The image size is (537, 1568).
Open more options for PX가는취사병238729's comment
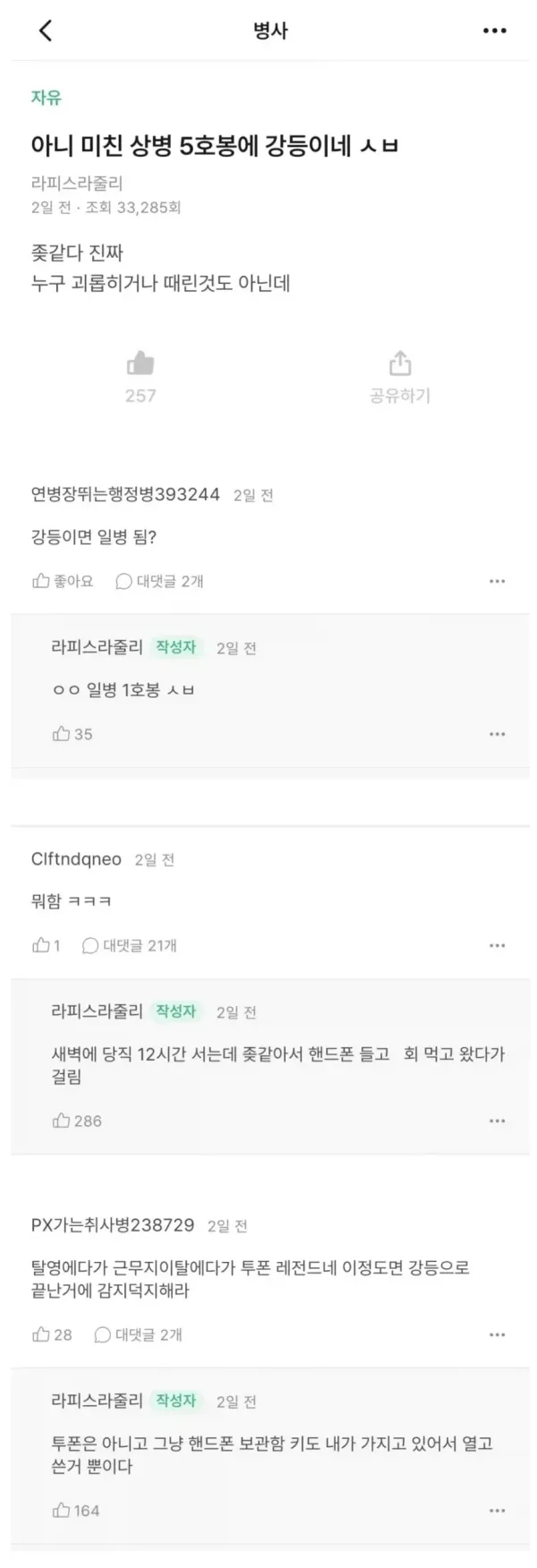coord(498,1334)
